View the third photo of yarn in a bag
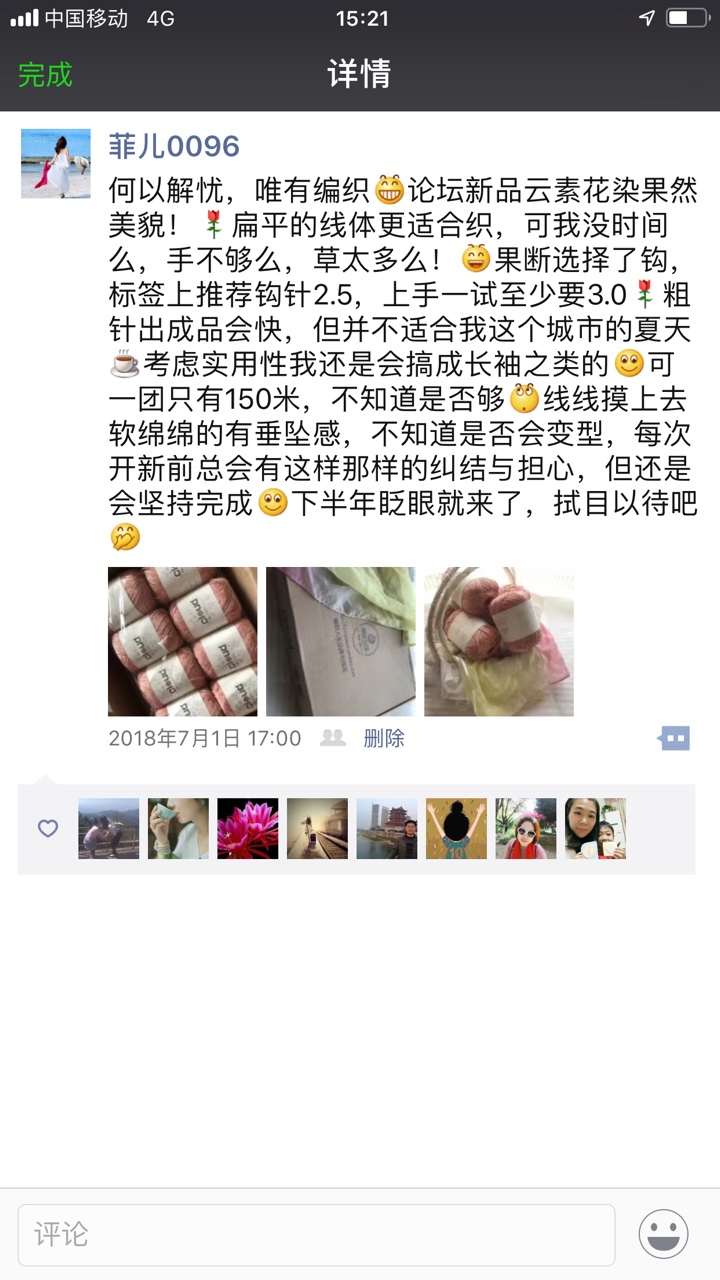 pyautogui.click(x=499, y=642)
